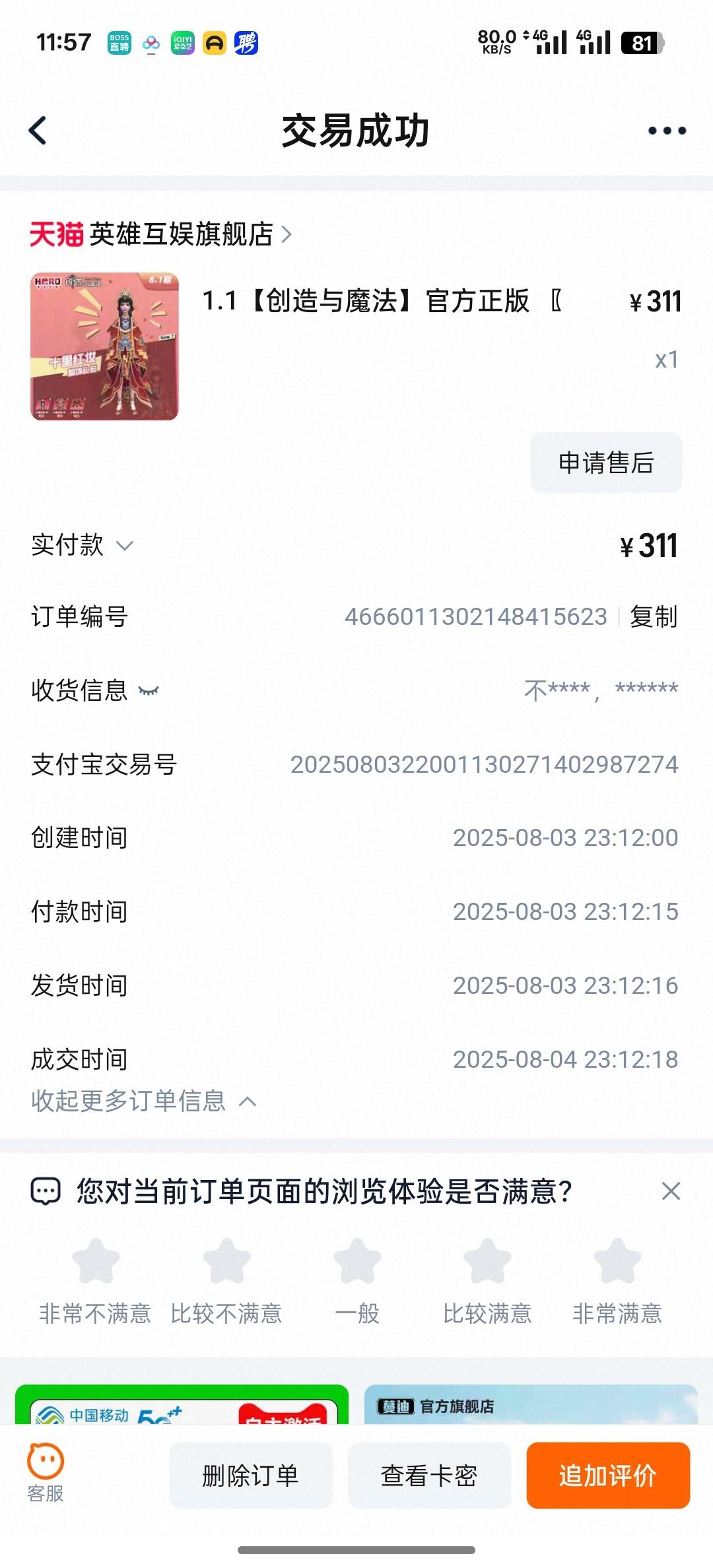Open the 创造与魔法 product thumbnail
The height and width of the screenshot is (1568, 713).
pos(104,346)
